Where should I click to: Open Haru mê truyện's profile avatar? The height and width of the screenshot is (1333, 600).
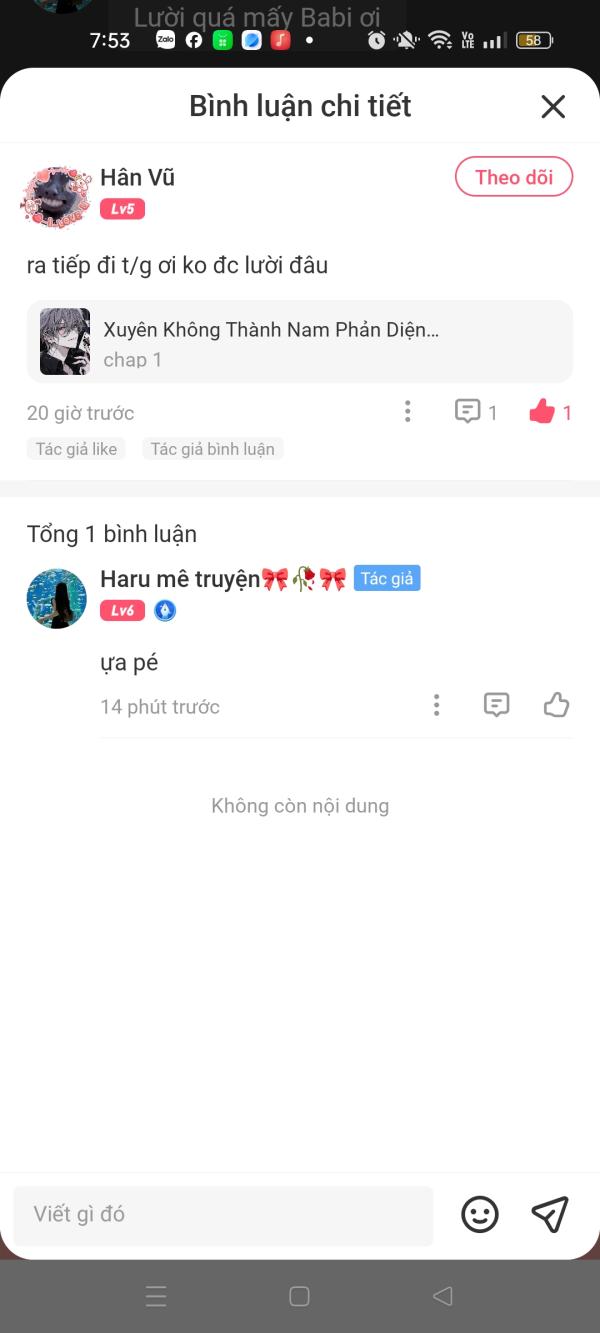tap(56, 599)
